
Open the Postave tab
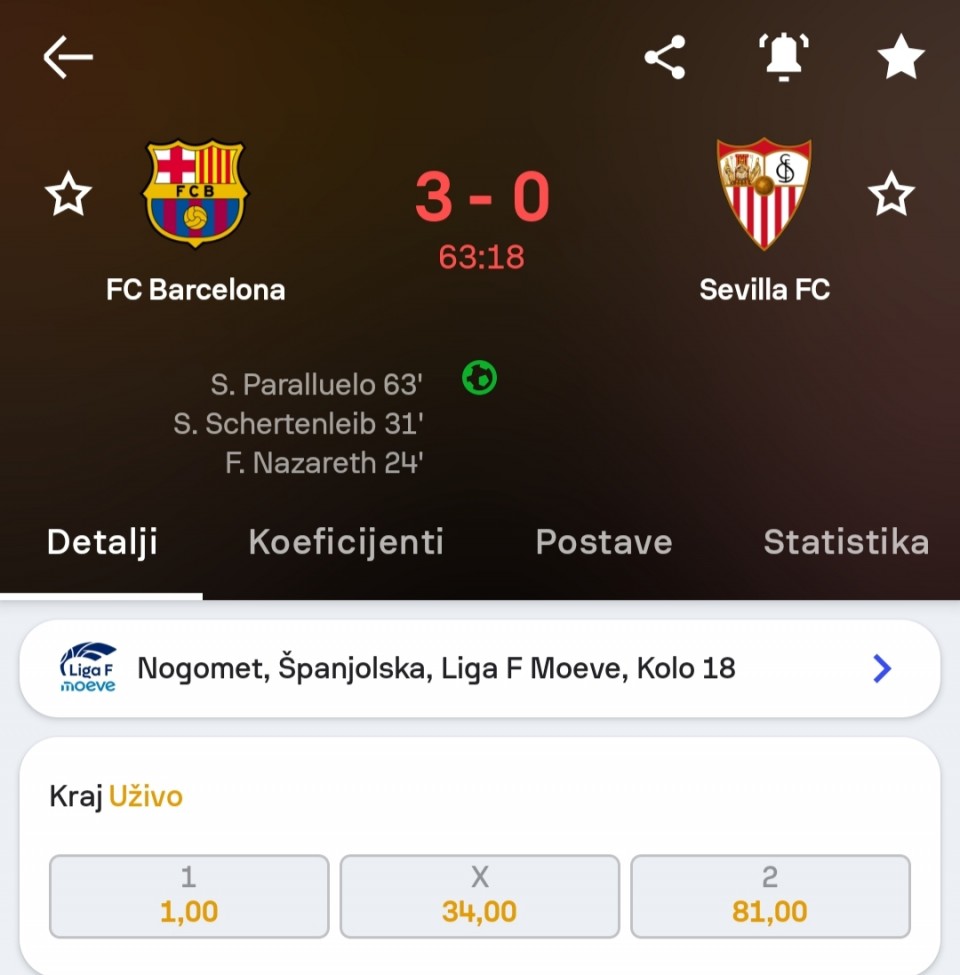pyautogui.click(x=603, y=542)
